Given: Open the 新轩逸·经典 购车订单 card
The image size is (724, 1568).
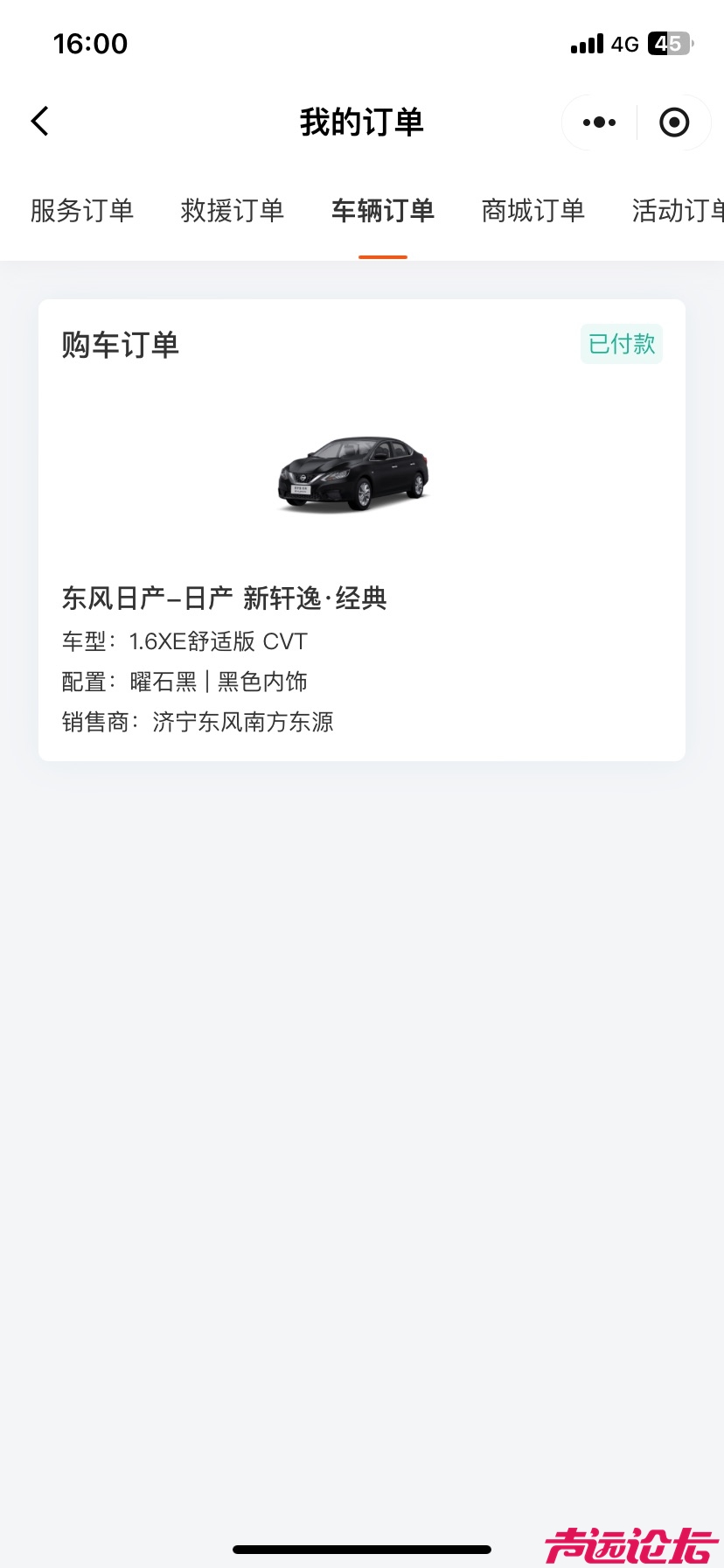Looking at the screenshot, I should point(362,530).
